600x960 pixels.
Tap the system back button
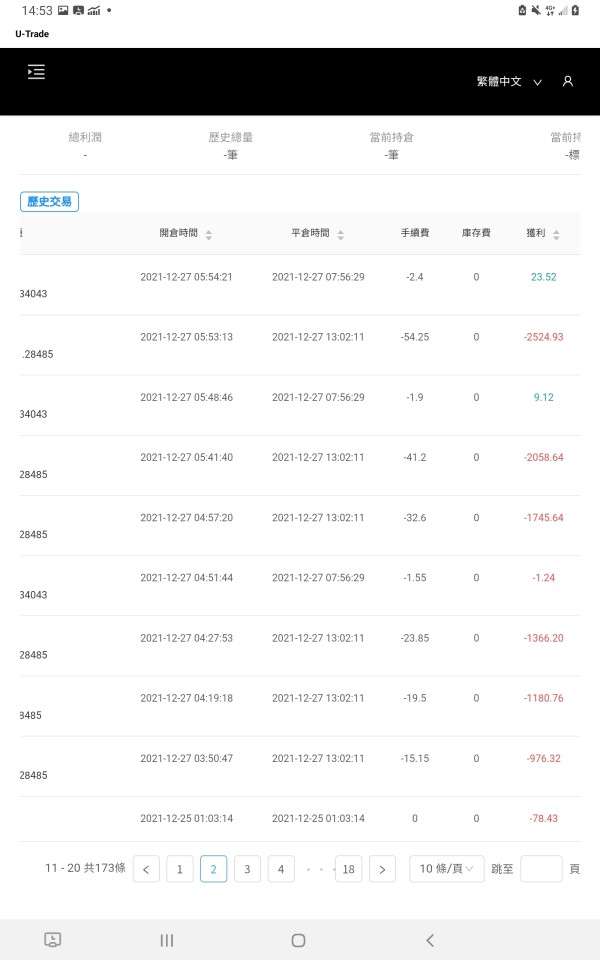430,940
